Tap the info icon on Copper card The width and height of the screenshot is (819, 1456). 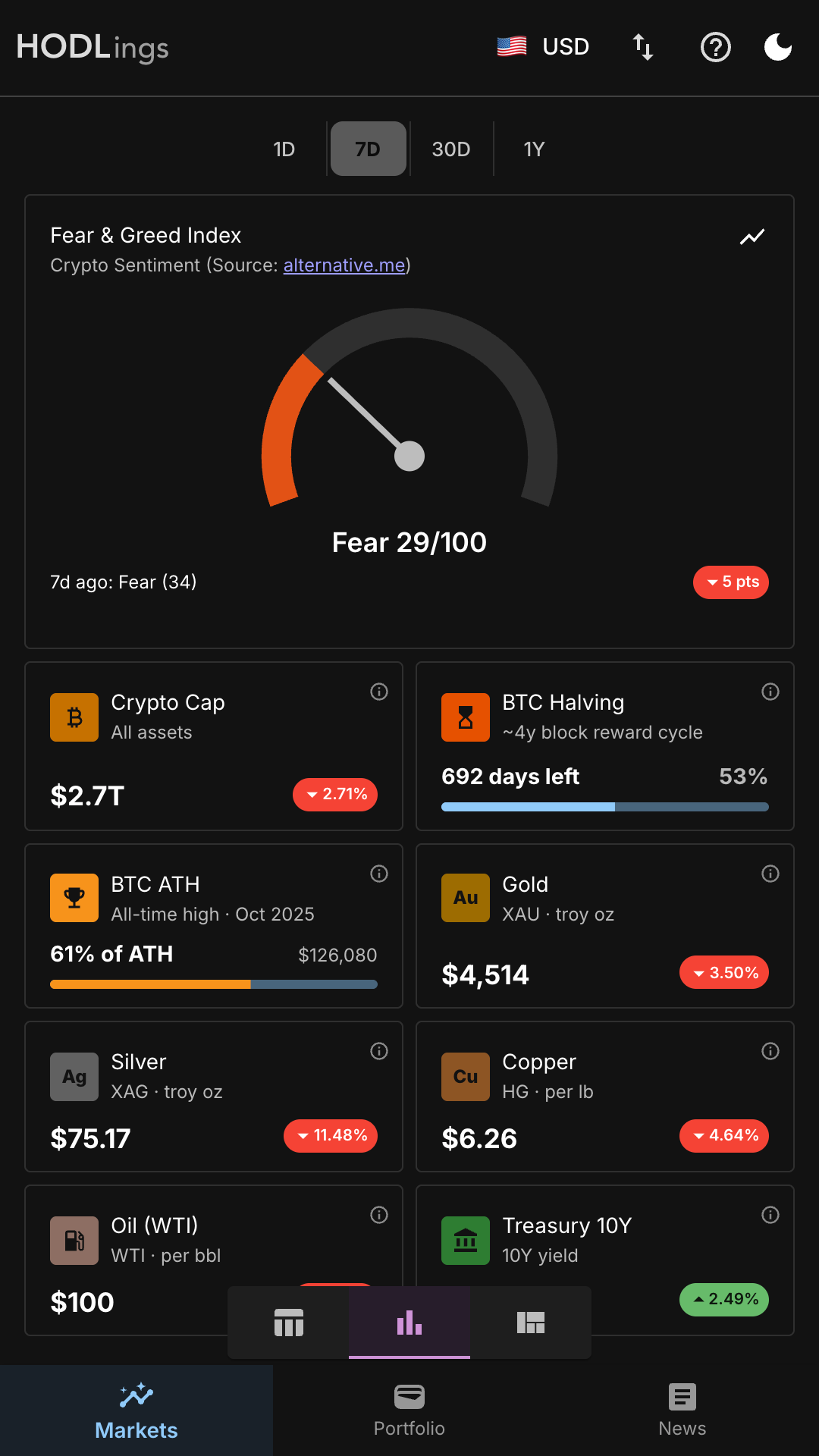[770, 1051]
